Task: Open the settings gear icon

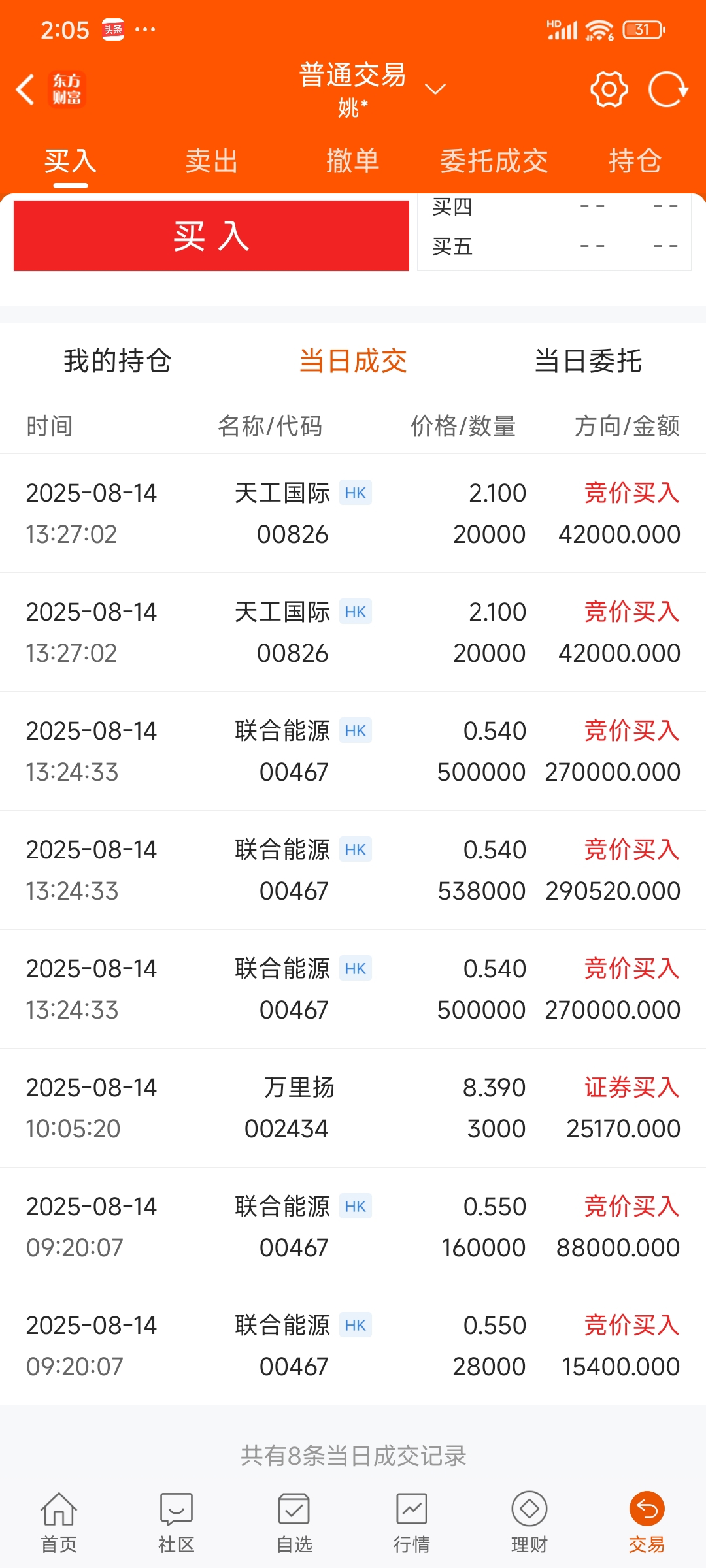Action: [x=609, y=90]
